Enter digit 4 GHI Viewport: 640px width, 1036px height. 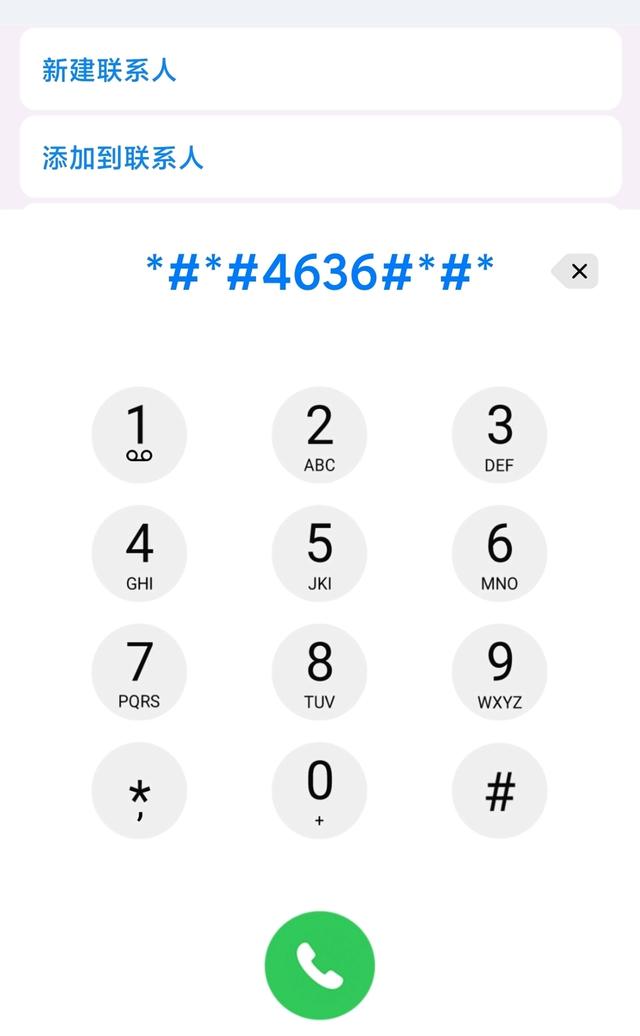coord(139,554)
